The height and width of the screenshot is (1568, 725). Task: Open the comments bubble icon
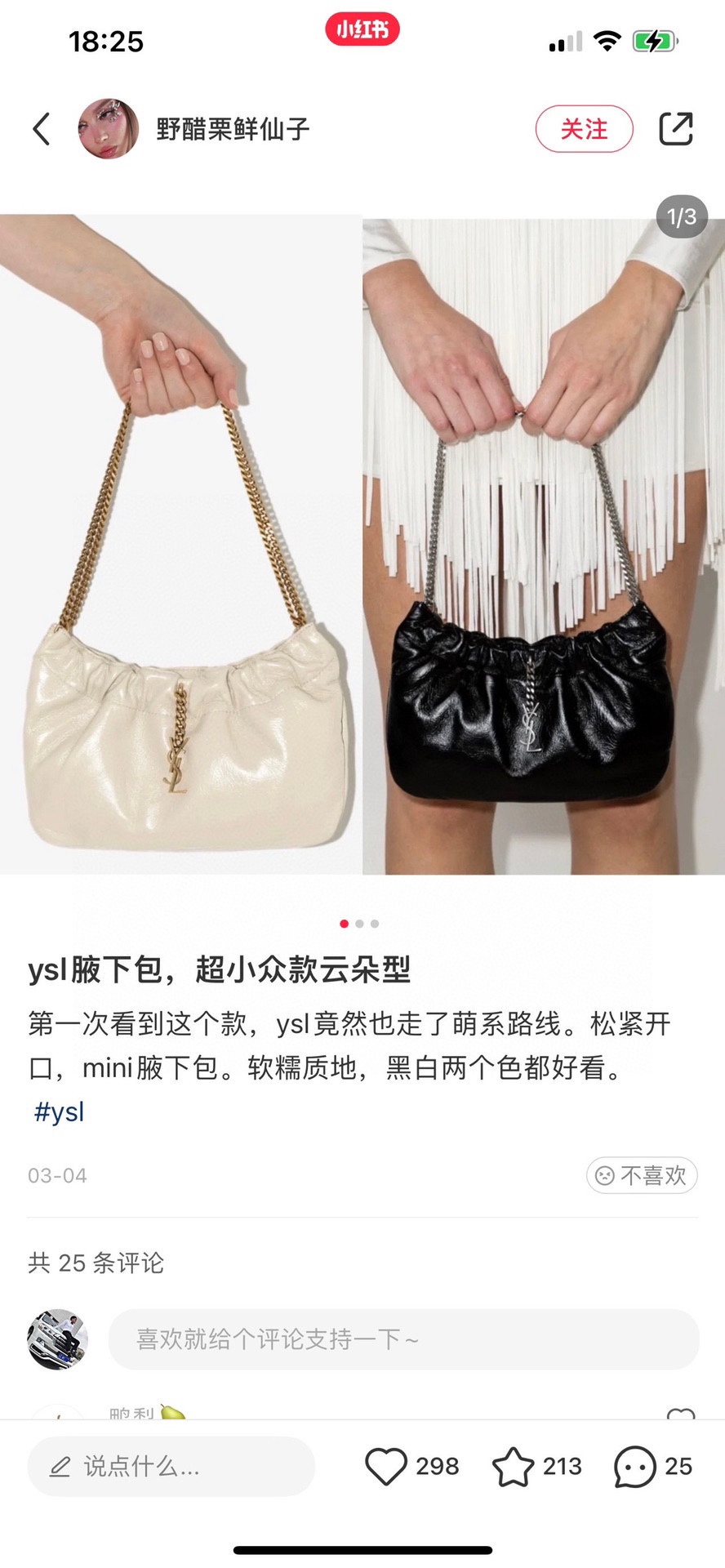tap(635, 1467)
